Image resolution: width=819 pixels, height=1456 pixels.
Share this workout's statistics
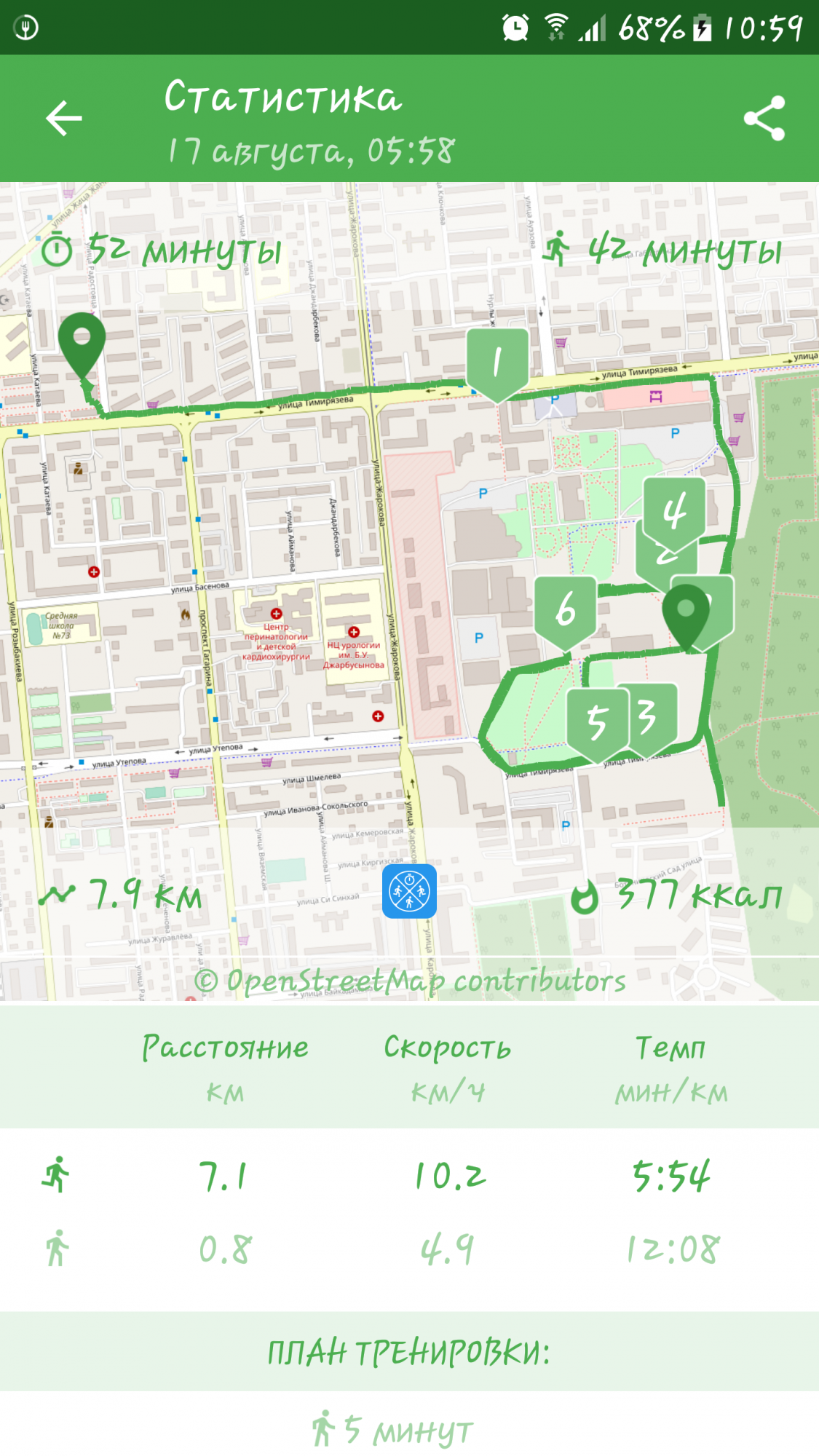tap(764, 119)
